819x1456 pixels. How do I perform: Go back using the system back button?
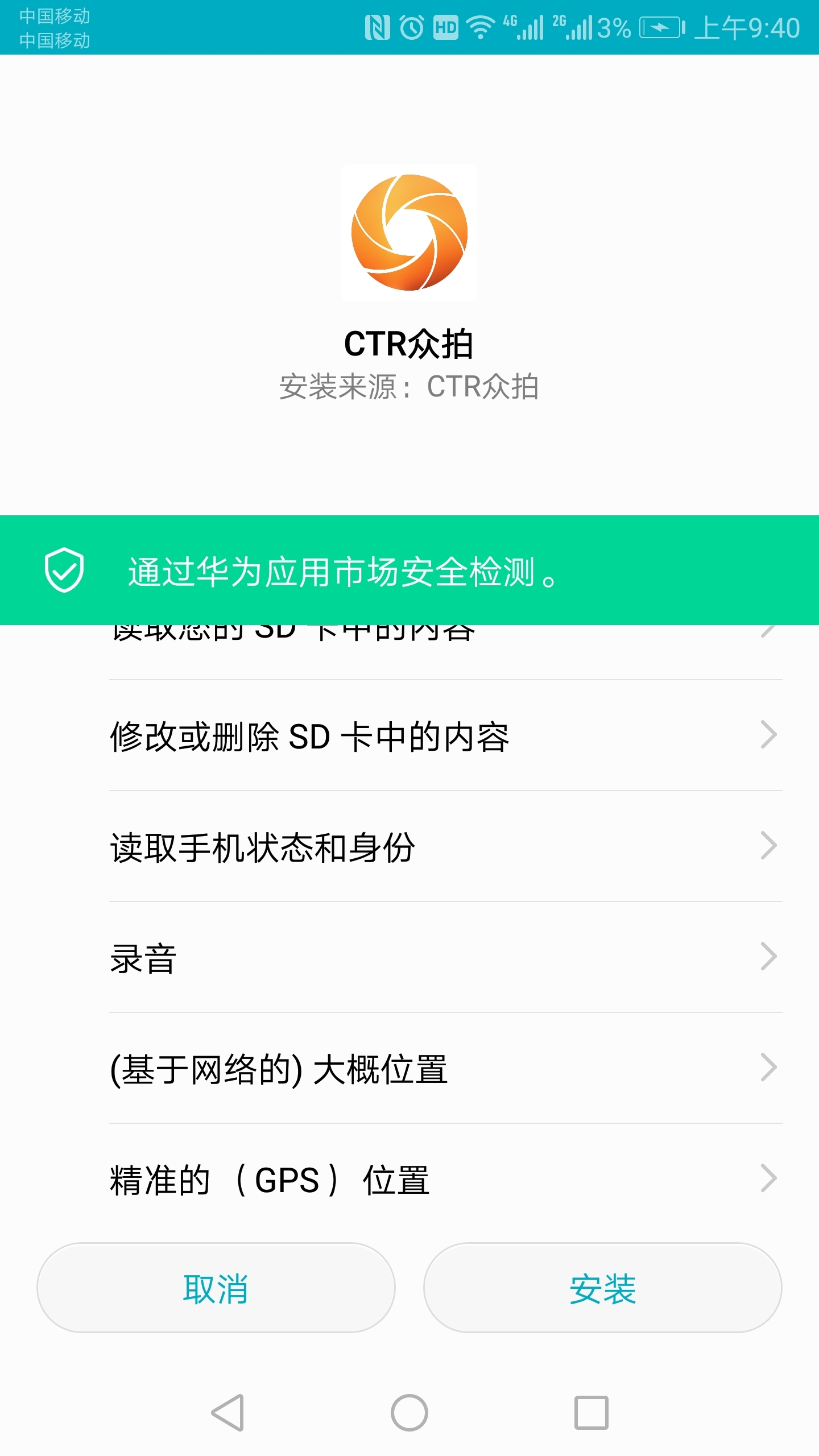pos(228,1412)
